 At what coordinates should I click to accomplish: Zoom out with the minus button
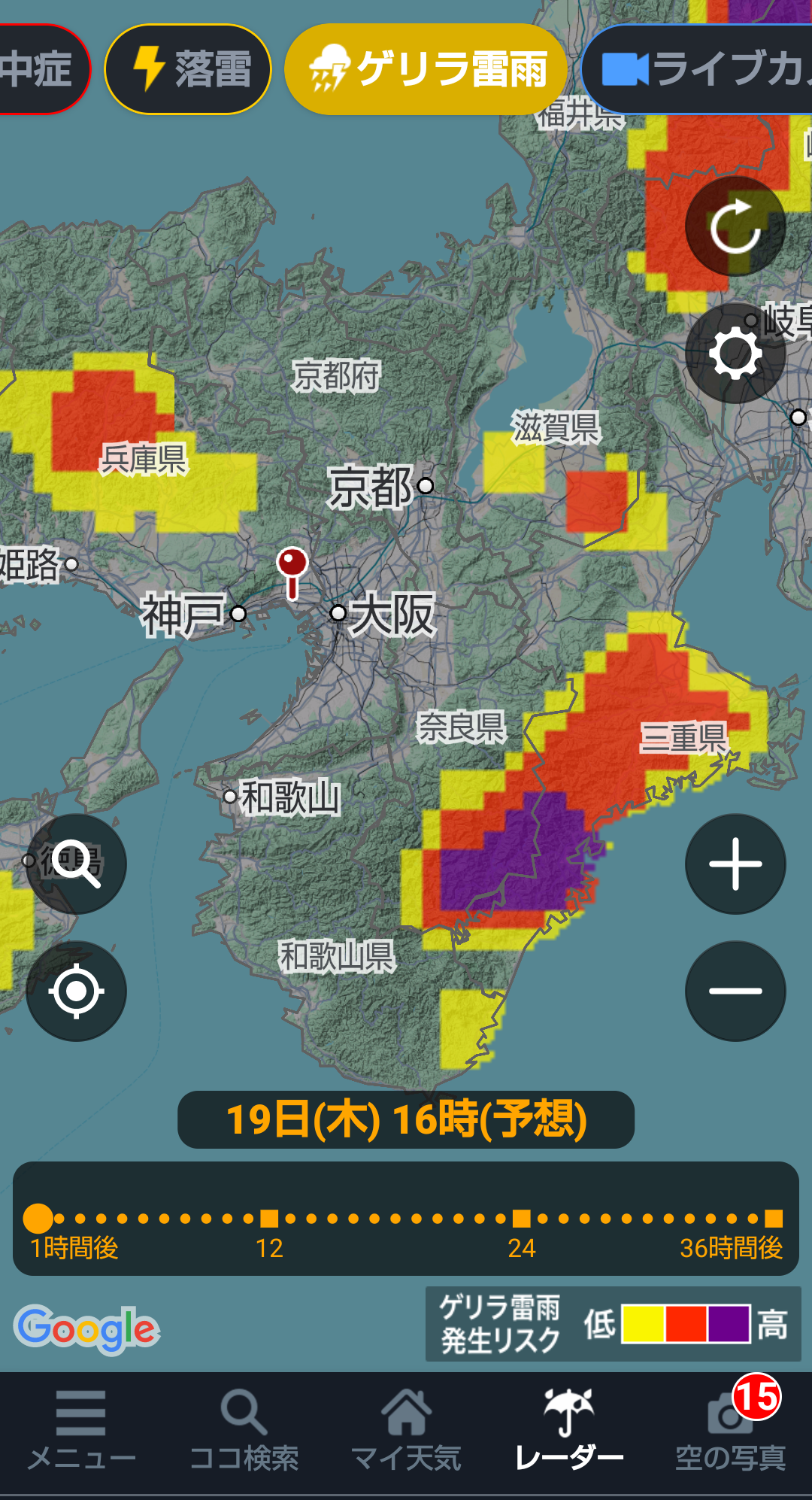click(x=735, y=991)
